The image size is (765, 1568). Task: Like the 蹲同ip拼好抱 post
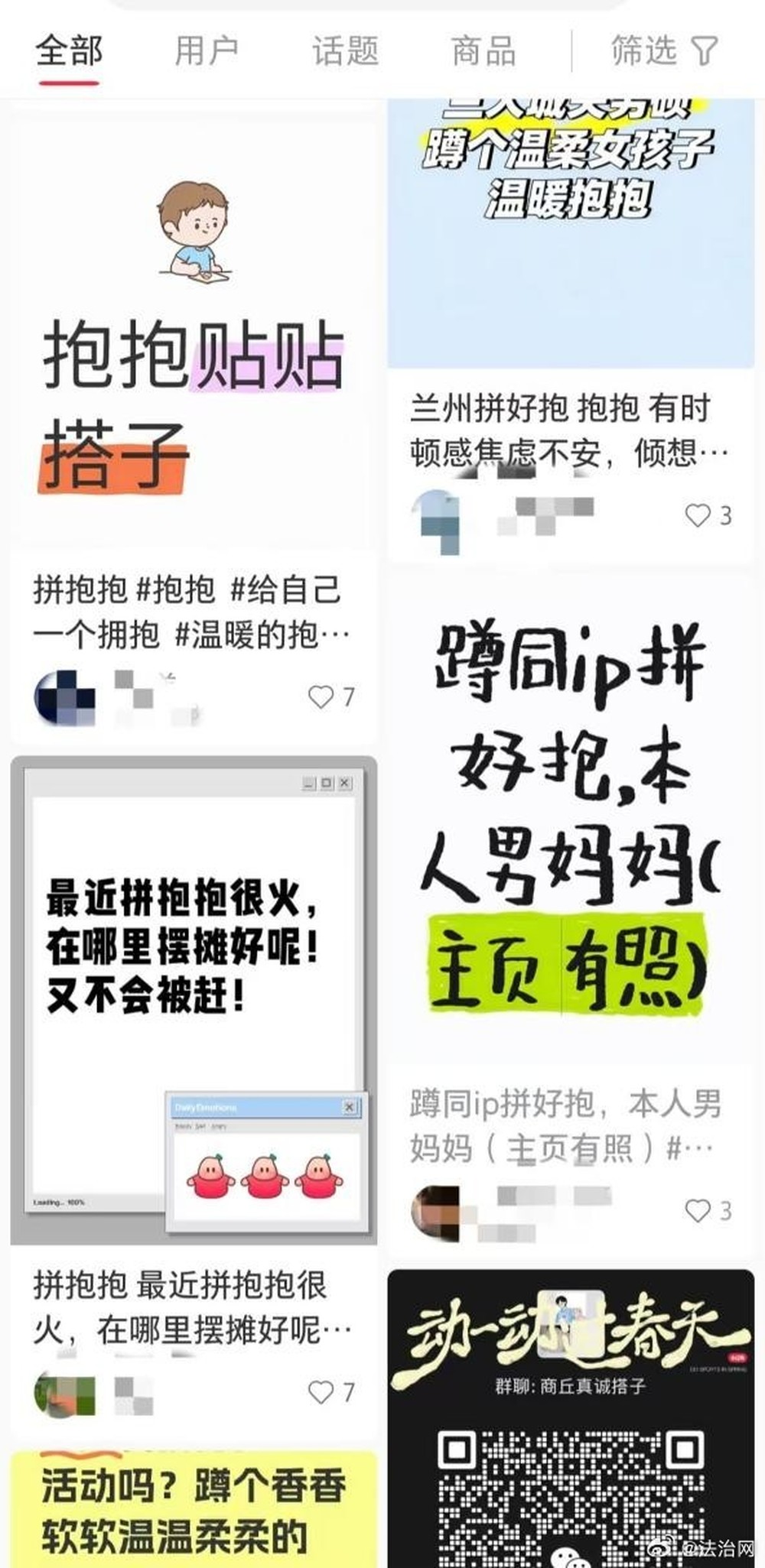(698, 1210)
